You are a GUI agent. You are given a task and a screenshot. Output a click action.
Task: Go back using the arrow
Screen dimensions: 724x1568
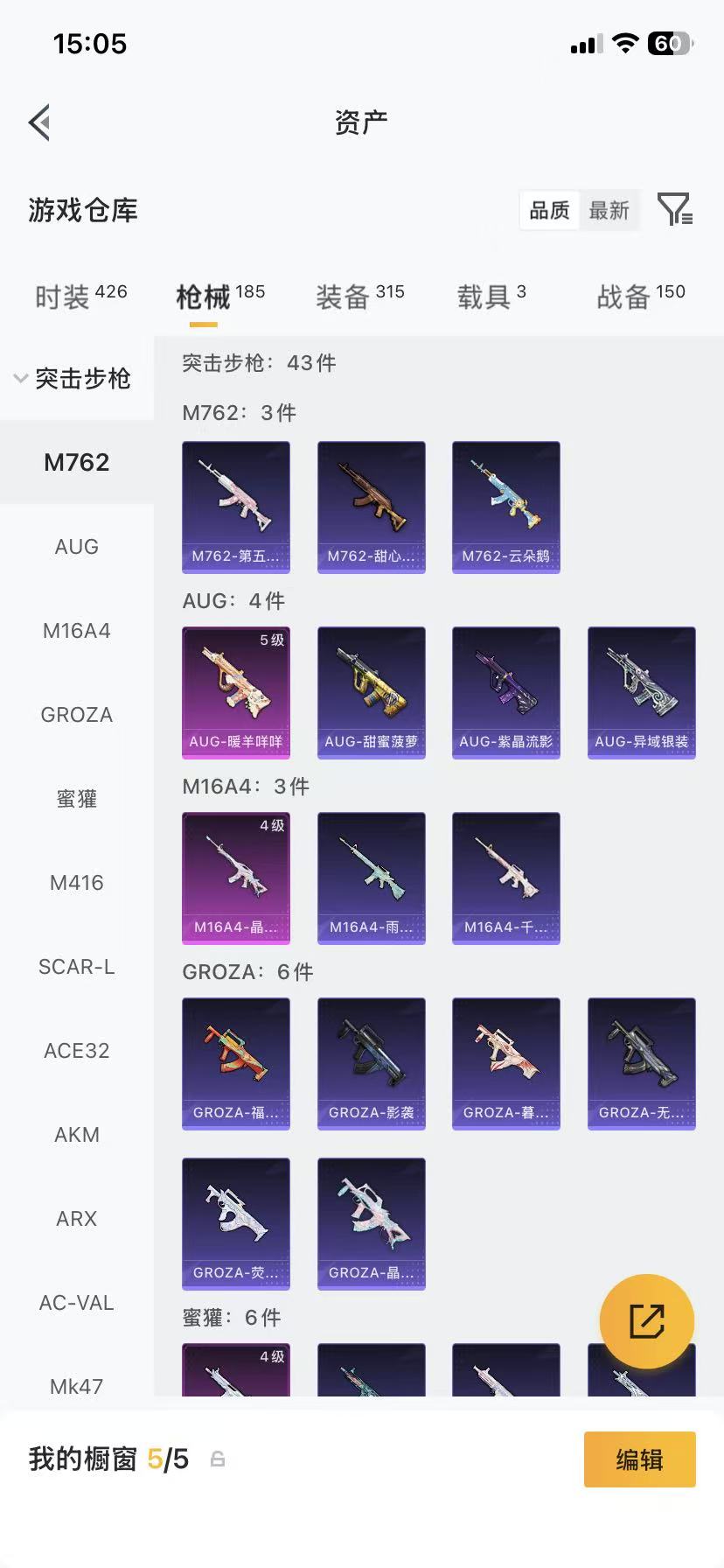(39, 122)
